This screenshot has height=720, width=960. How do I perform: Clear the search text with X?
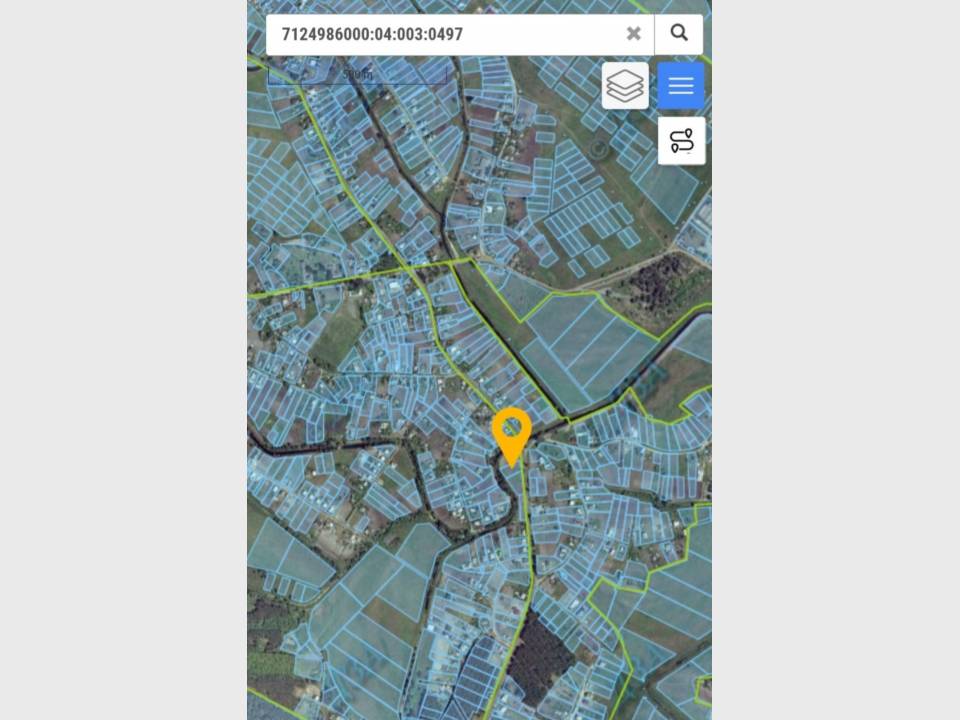click(633, 34)
